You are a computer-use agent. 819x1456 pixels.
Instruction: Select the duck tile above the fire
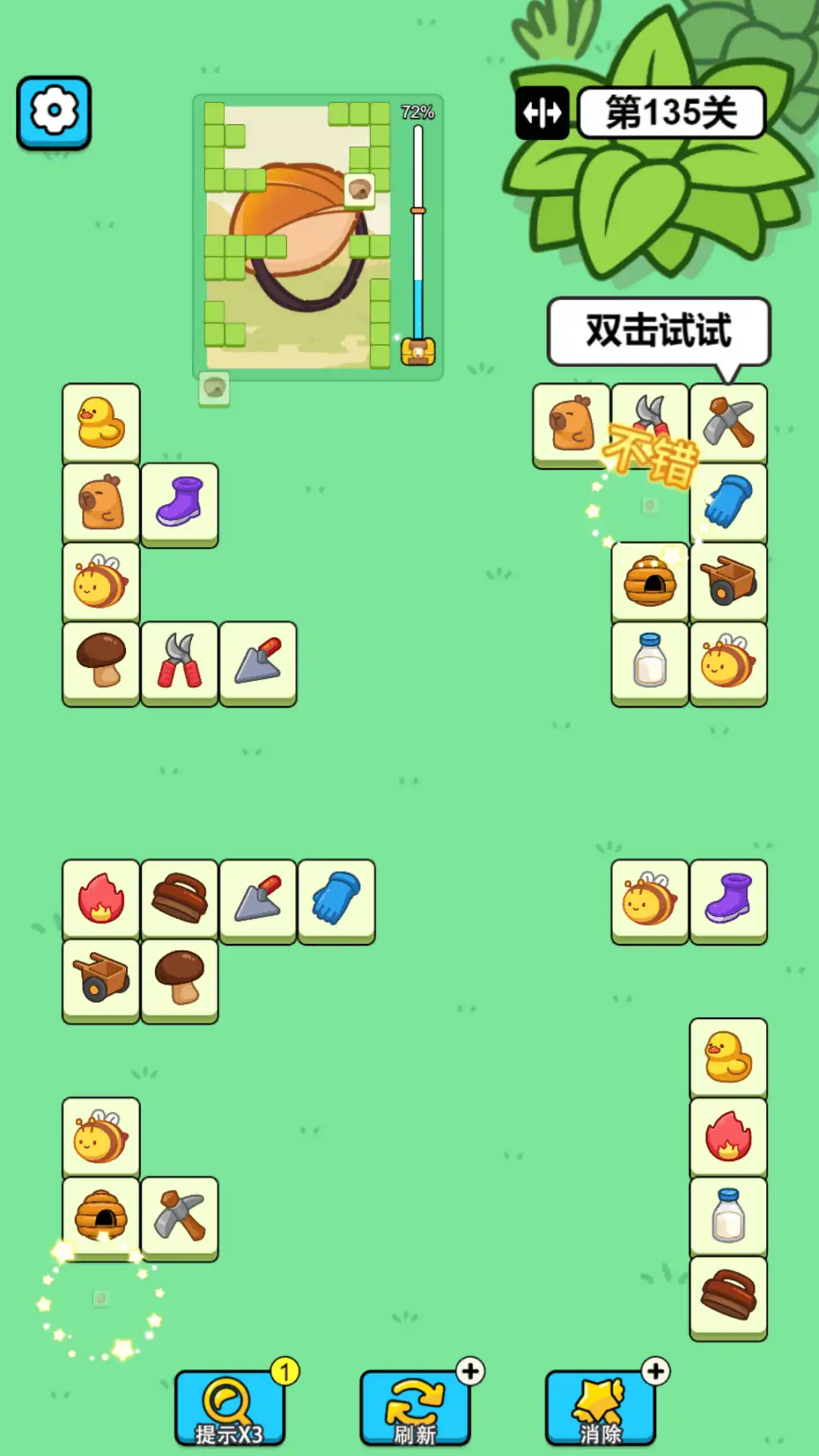[x=728, y=1058]
